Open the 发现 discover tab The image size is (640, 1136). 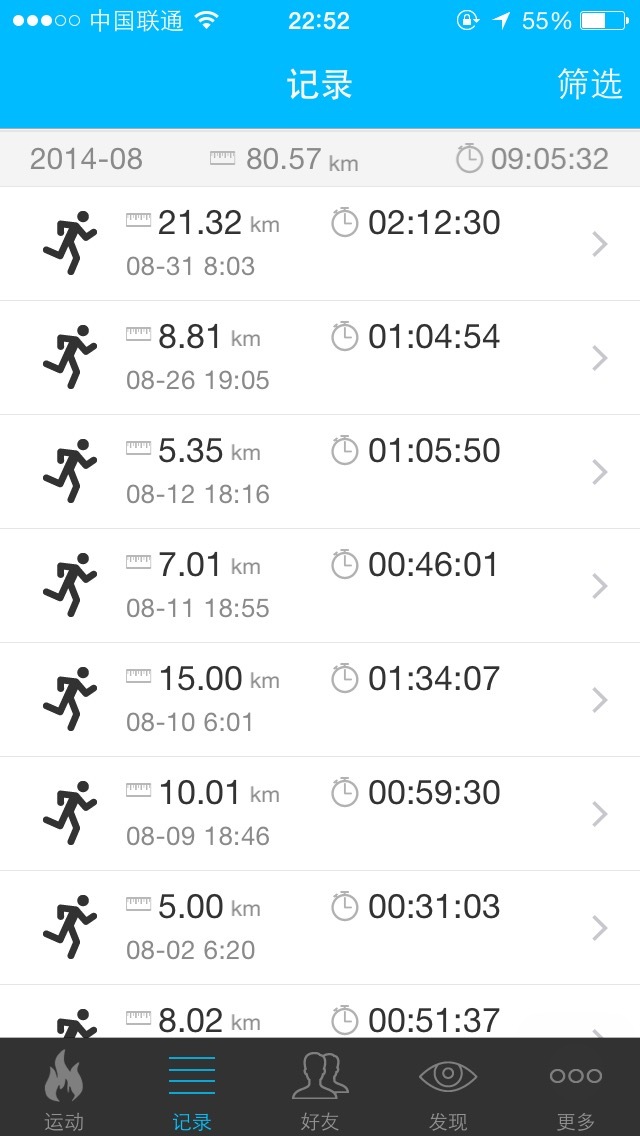(x=448, y=1088)
